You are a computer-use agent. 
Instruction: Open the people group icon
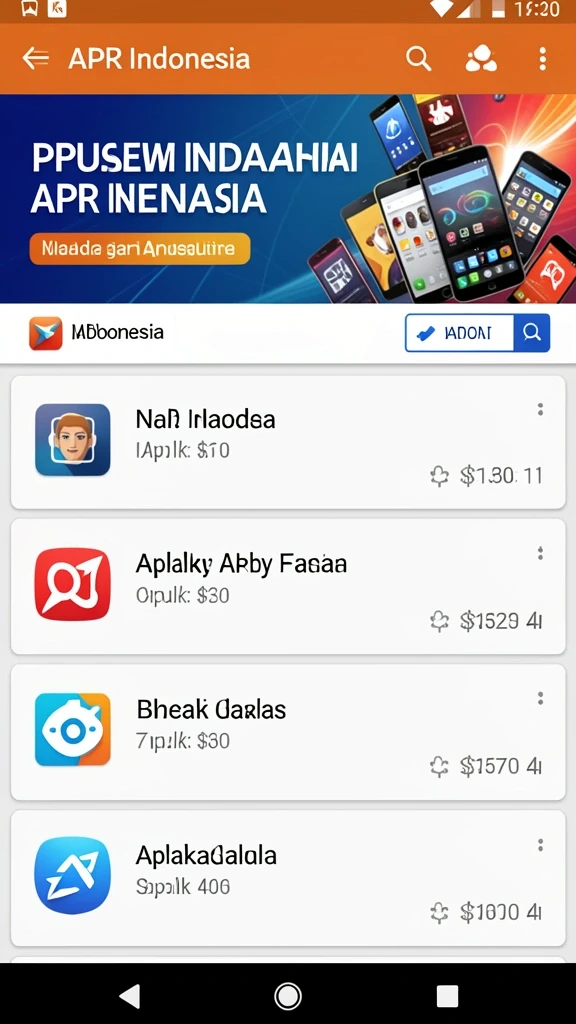[x=481, y=59]
